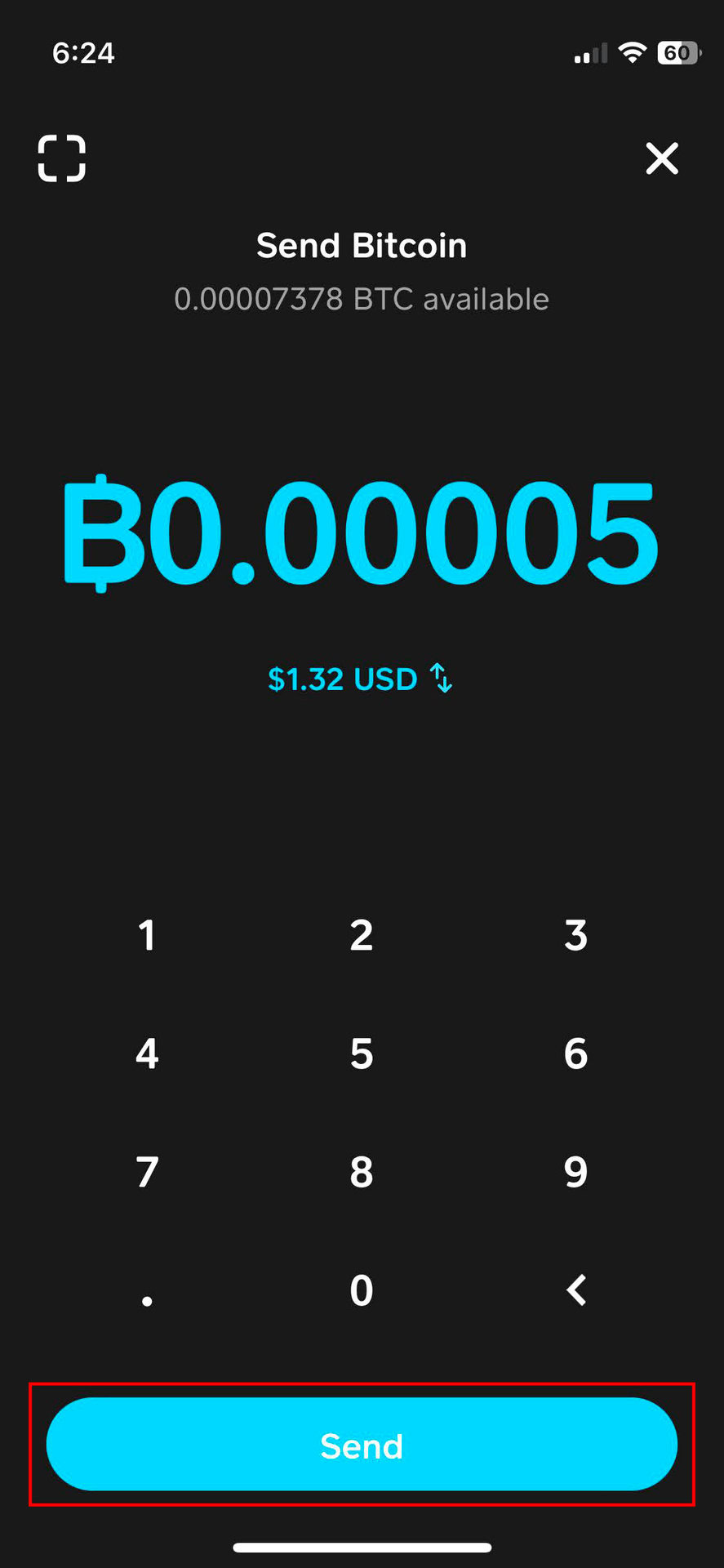724x1568 pixels.
Task: Add a 9 to the amount
Action: tap(575, 1172)
